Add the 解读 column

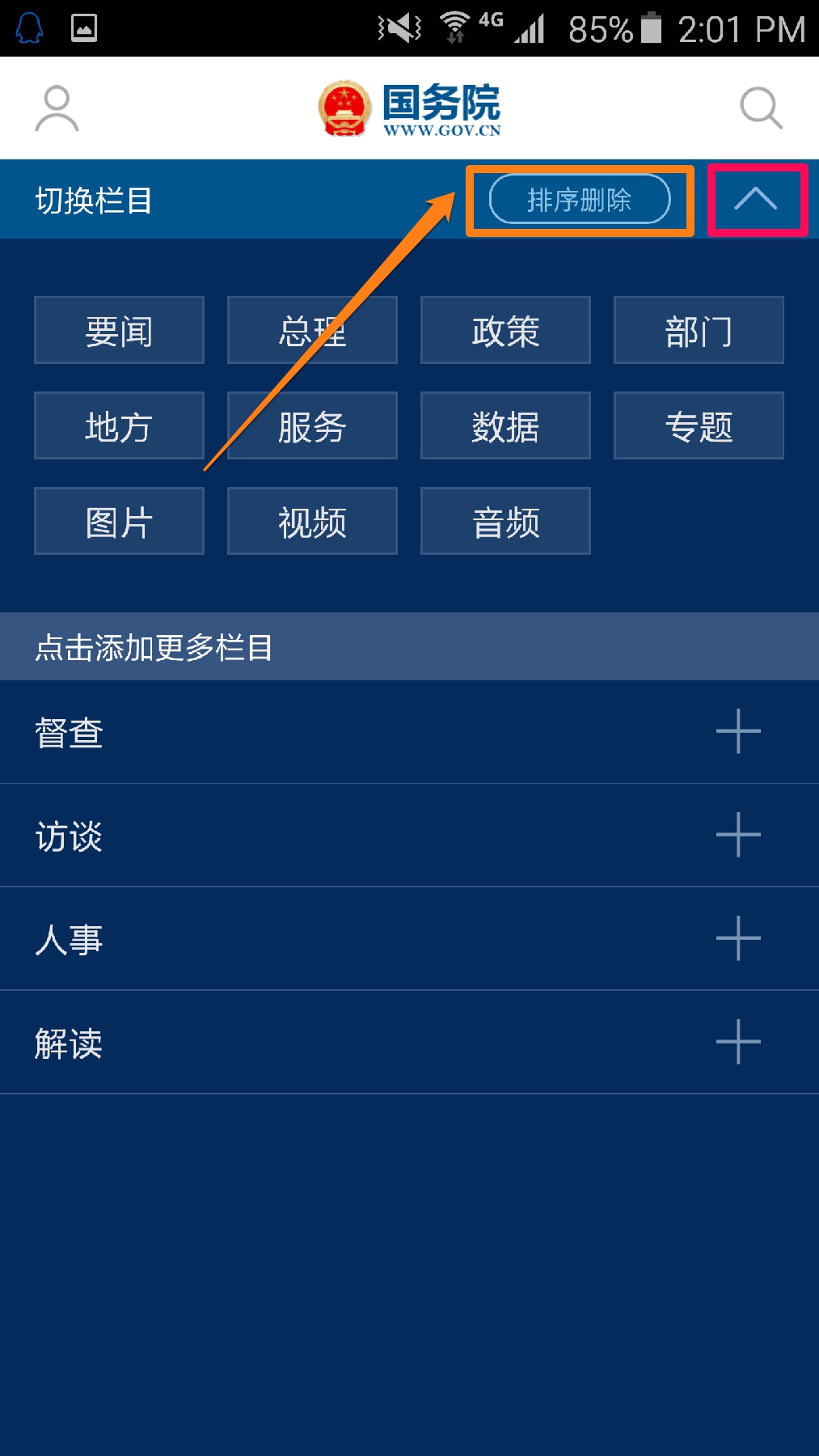tap(738, 1042)
